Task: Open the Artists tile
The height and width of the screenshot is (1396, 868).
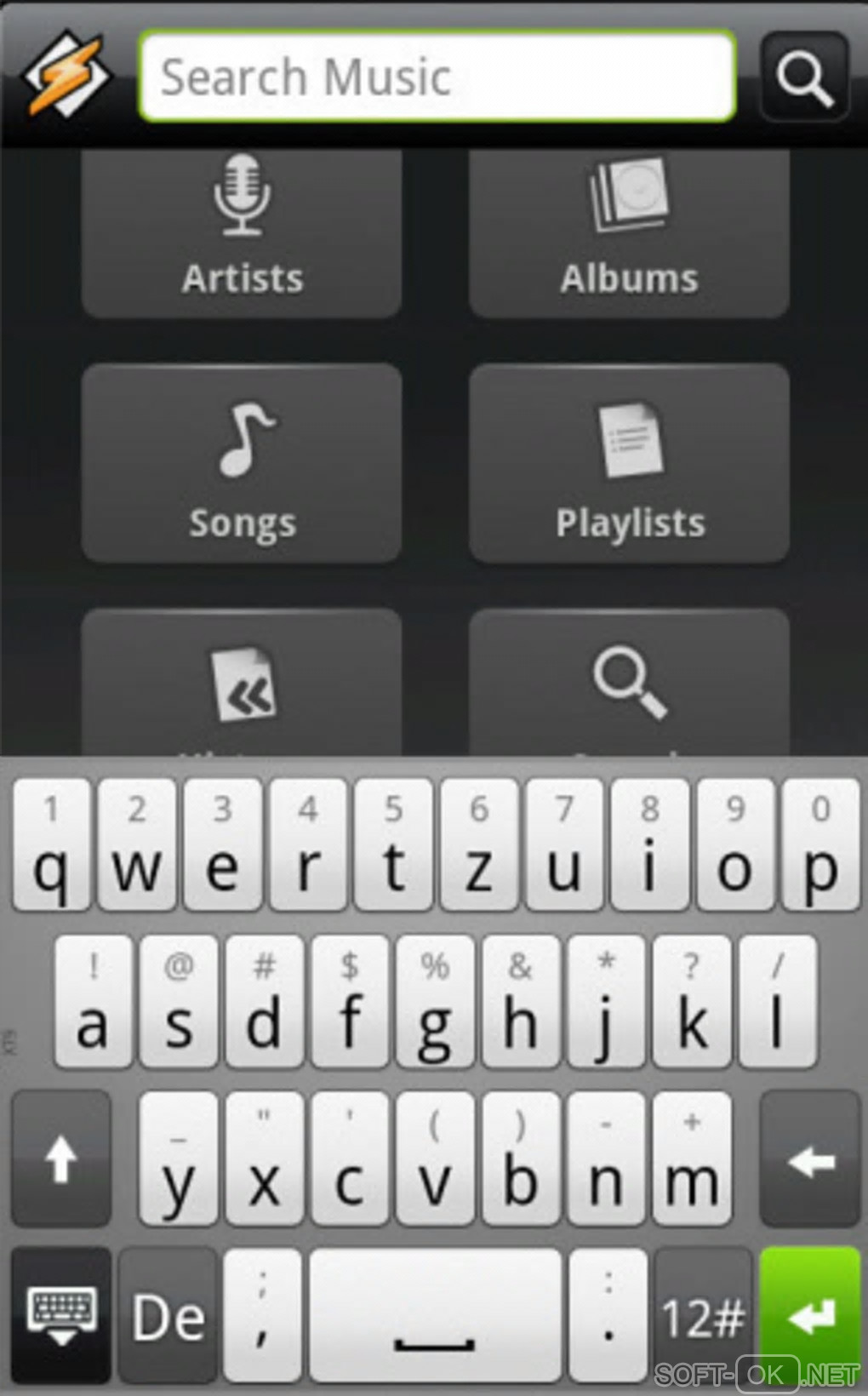Action: coord(242,234)
